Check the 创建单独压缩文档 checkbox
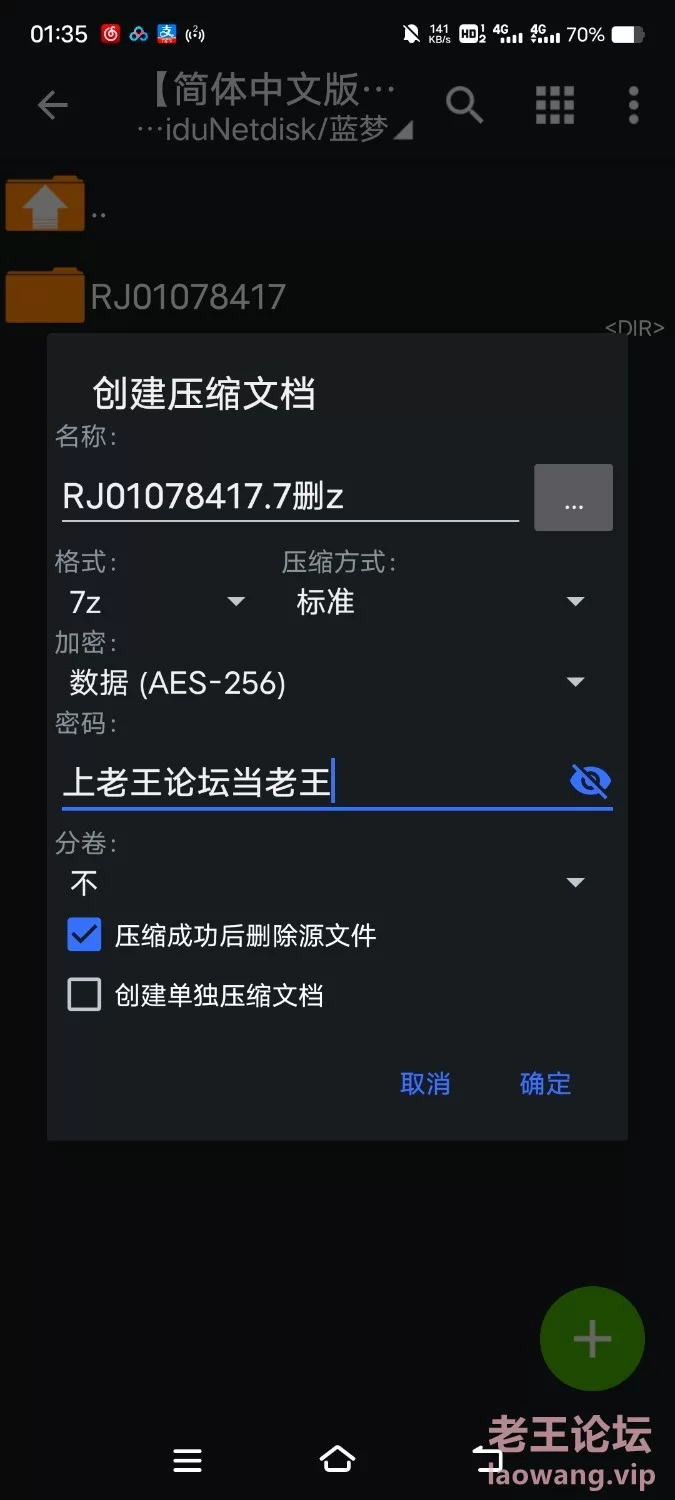This screenshot has width=675, height=1500. [84, 995]
